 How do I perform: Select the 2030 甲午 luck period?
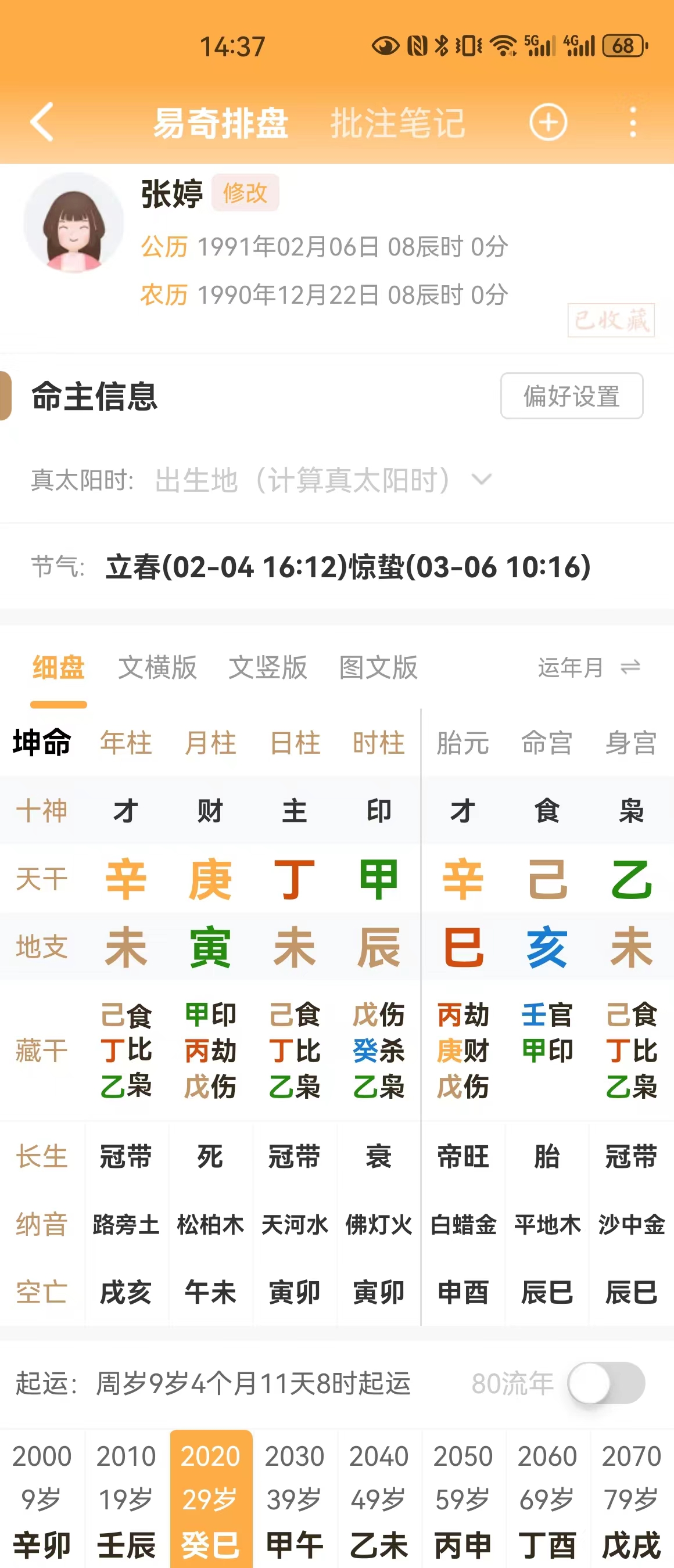pyautogui.click(x=295, y=1499)
